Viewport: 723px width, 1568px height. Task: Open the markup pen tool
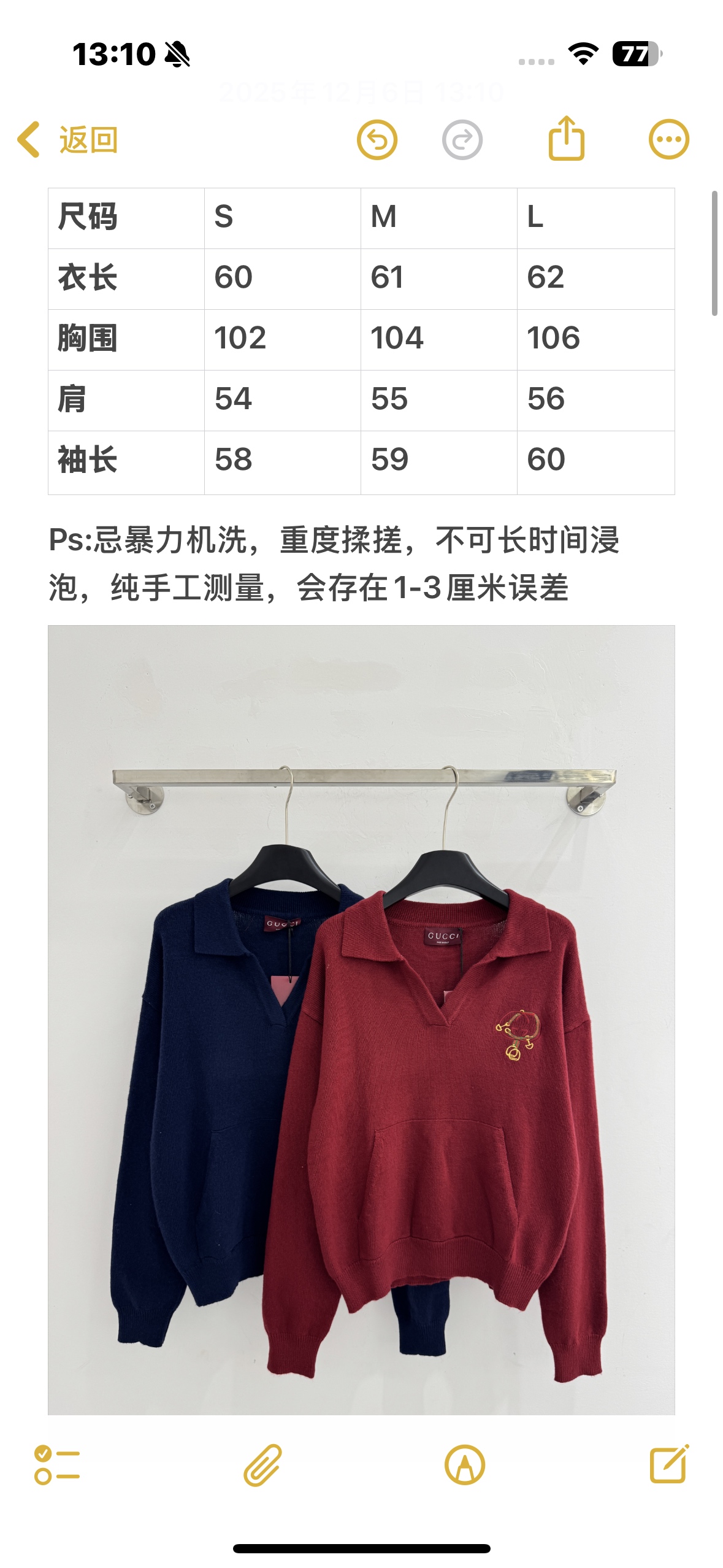(464, 1465)
